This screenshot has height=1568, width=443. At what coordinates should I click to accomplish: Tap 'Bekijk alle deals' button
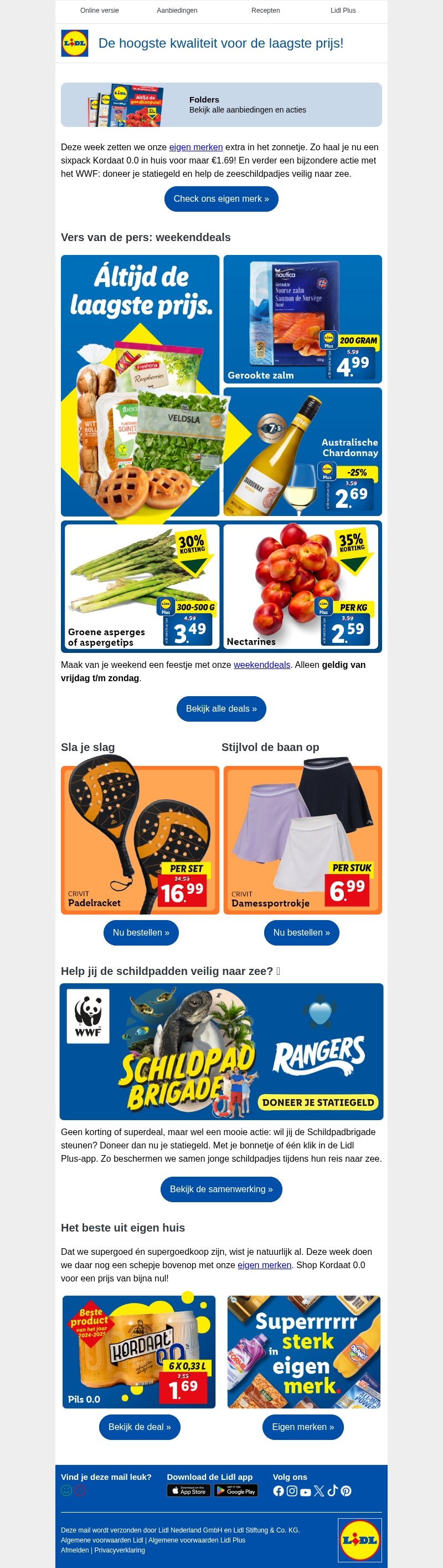[x=221, y=708]
